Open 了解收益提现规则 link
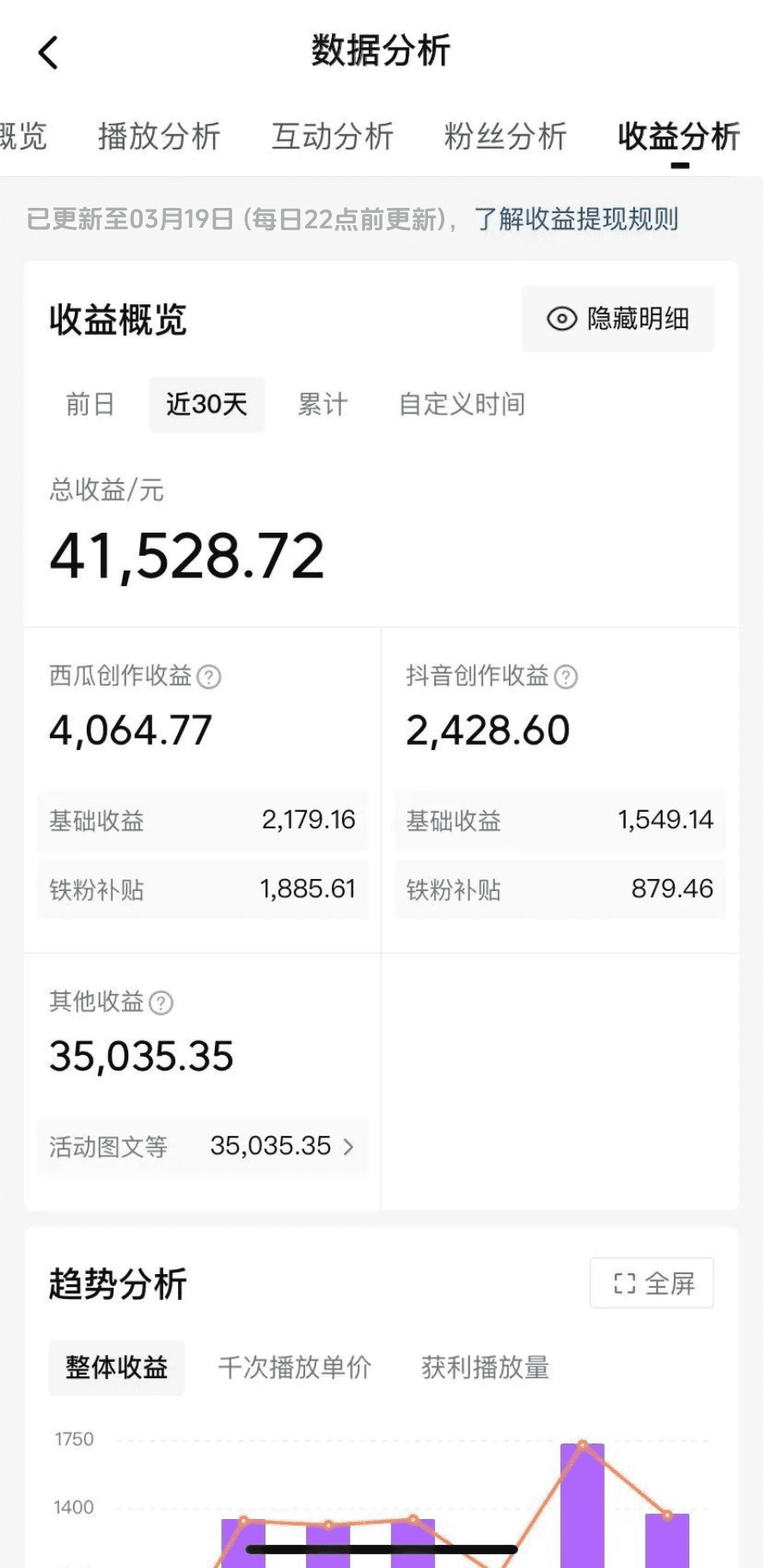This screenshot has height=1568, width=765. pyautogui.click(x=576, y=219)
